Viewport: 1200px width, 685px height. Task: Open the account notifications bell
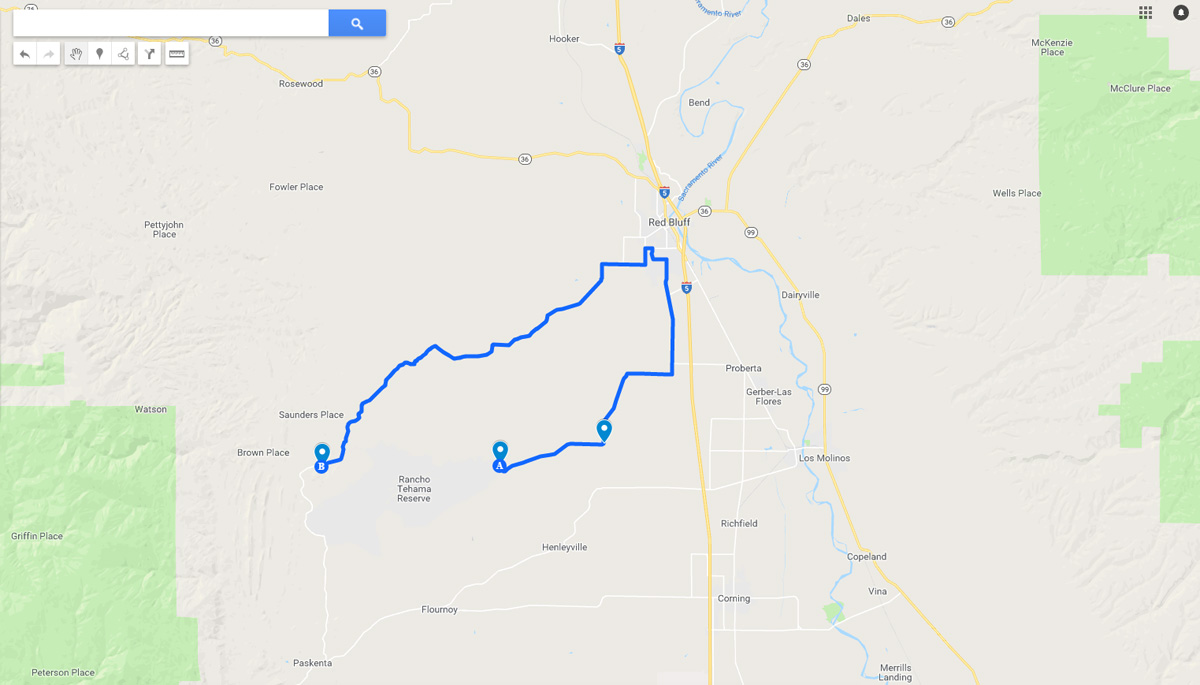(x=1180, y=13)
